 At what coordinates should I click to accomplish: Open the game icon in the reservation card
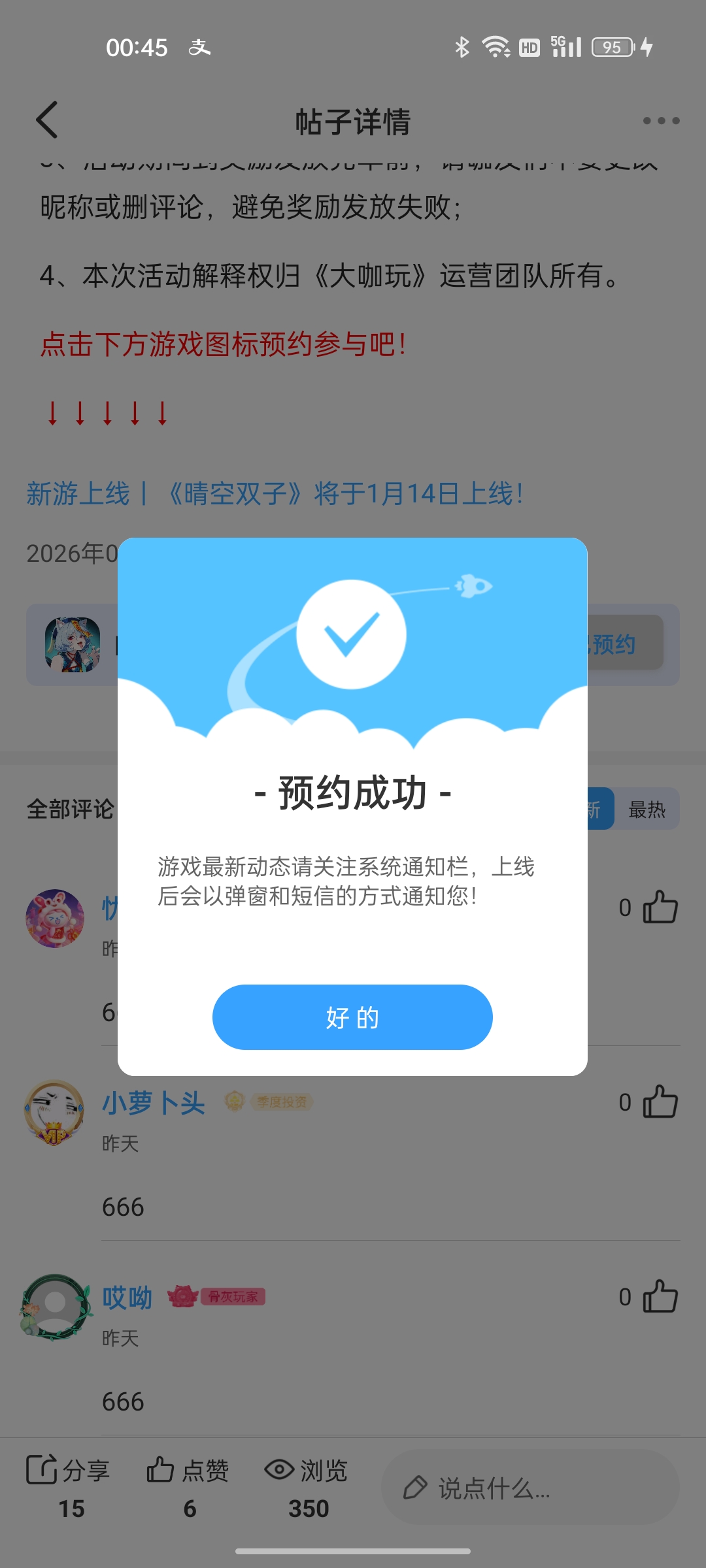(73, 645)
